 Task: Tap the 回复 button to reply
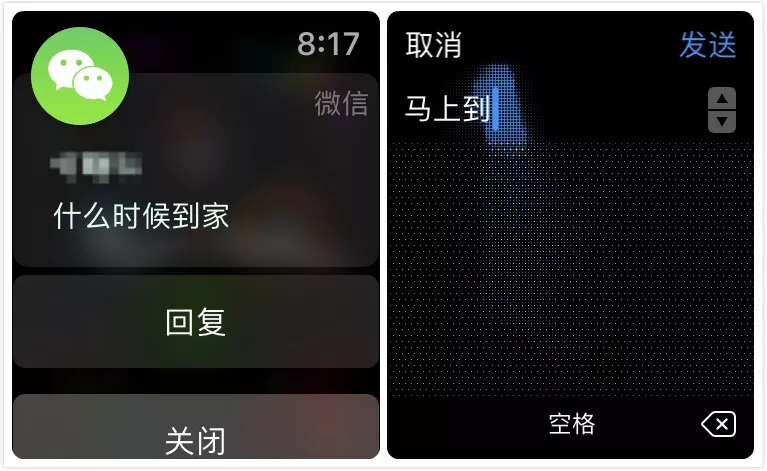click(x=196, y=322)
